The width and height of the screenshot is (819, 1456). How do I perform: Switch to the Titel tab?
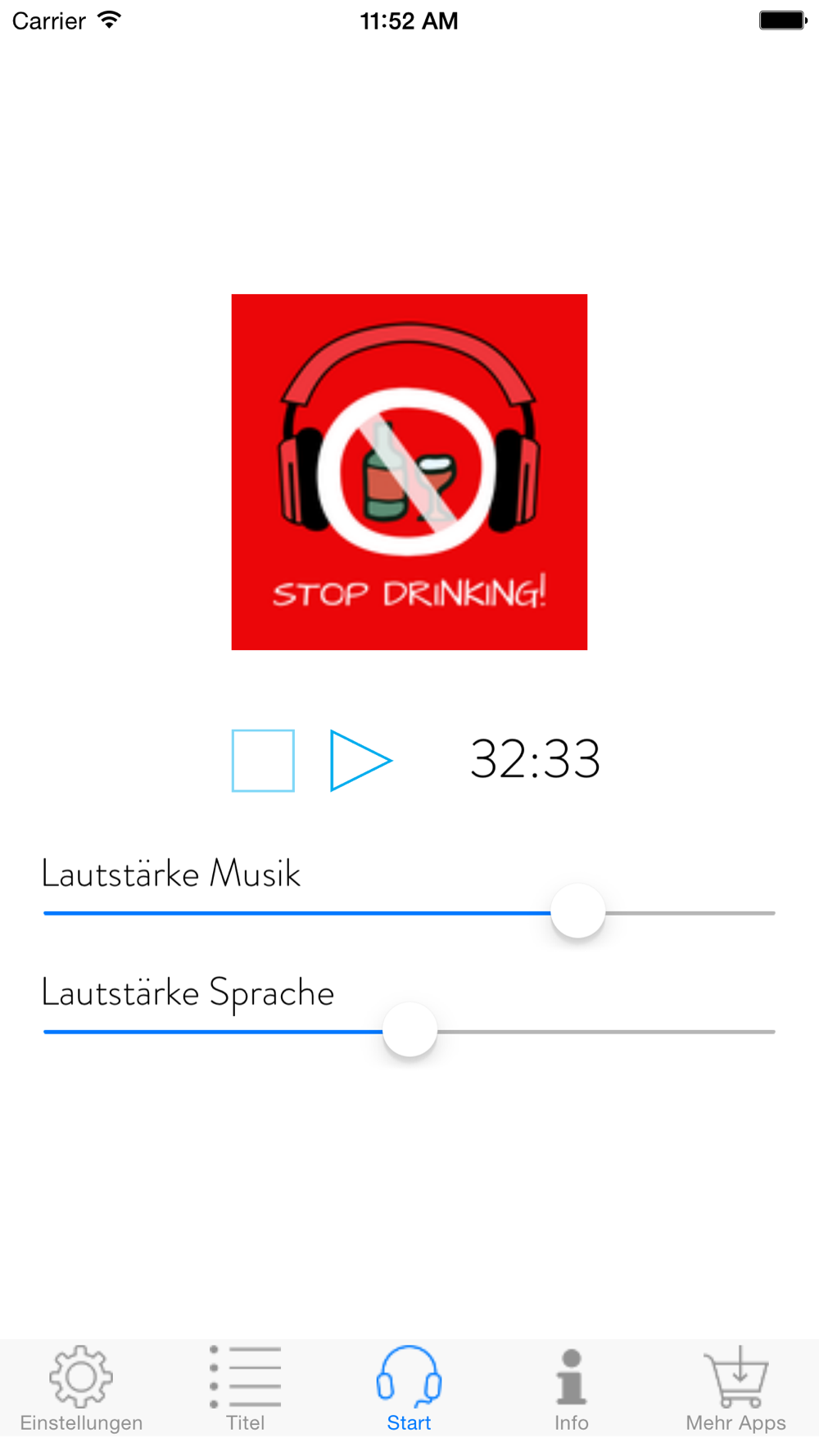tap(246, 1389)
